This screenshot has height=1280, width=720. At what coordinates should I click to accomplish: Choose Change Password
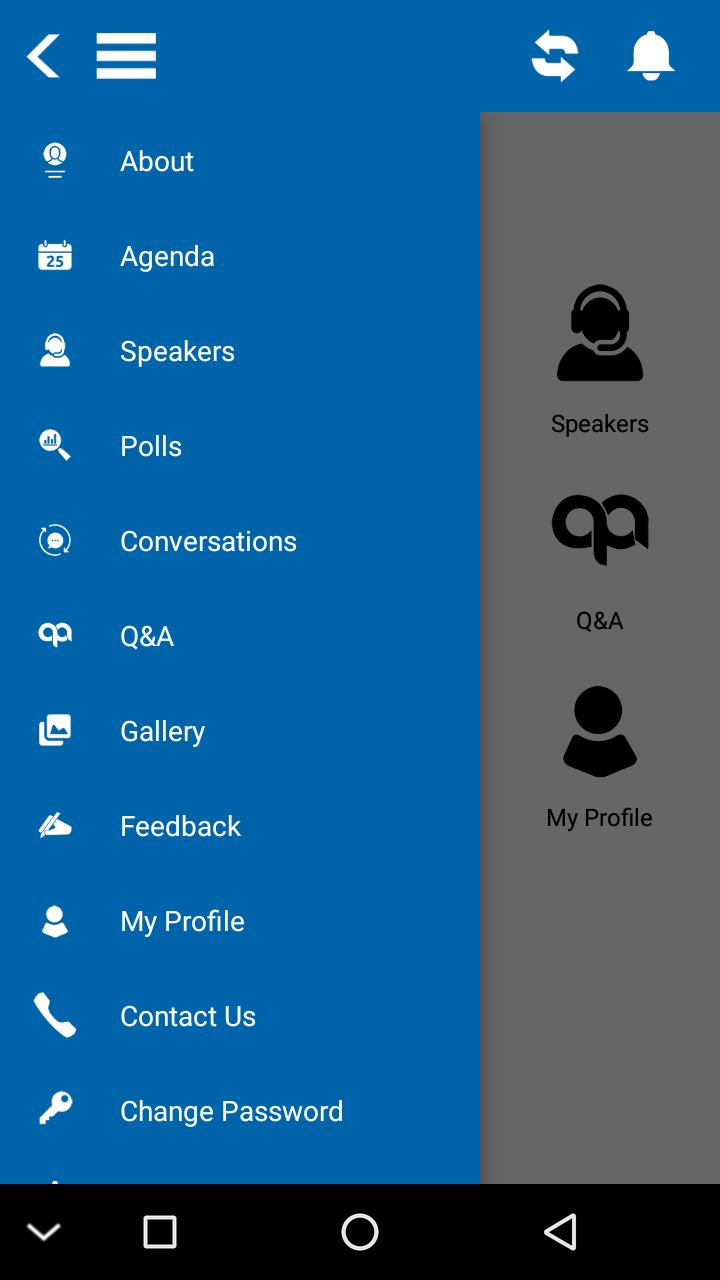[240, 1111]
